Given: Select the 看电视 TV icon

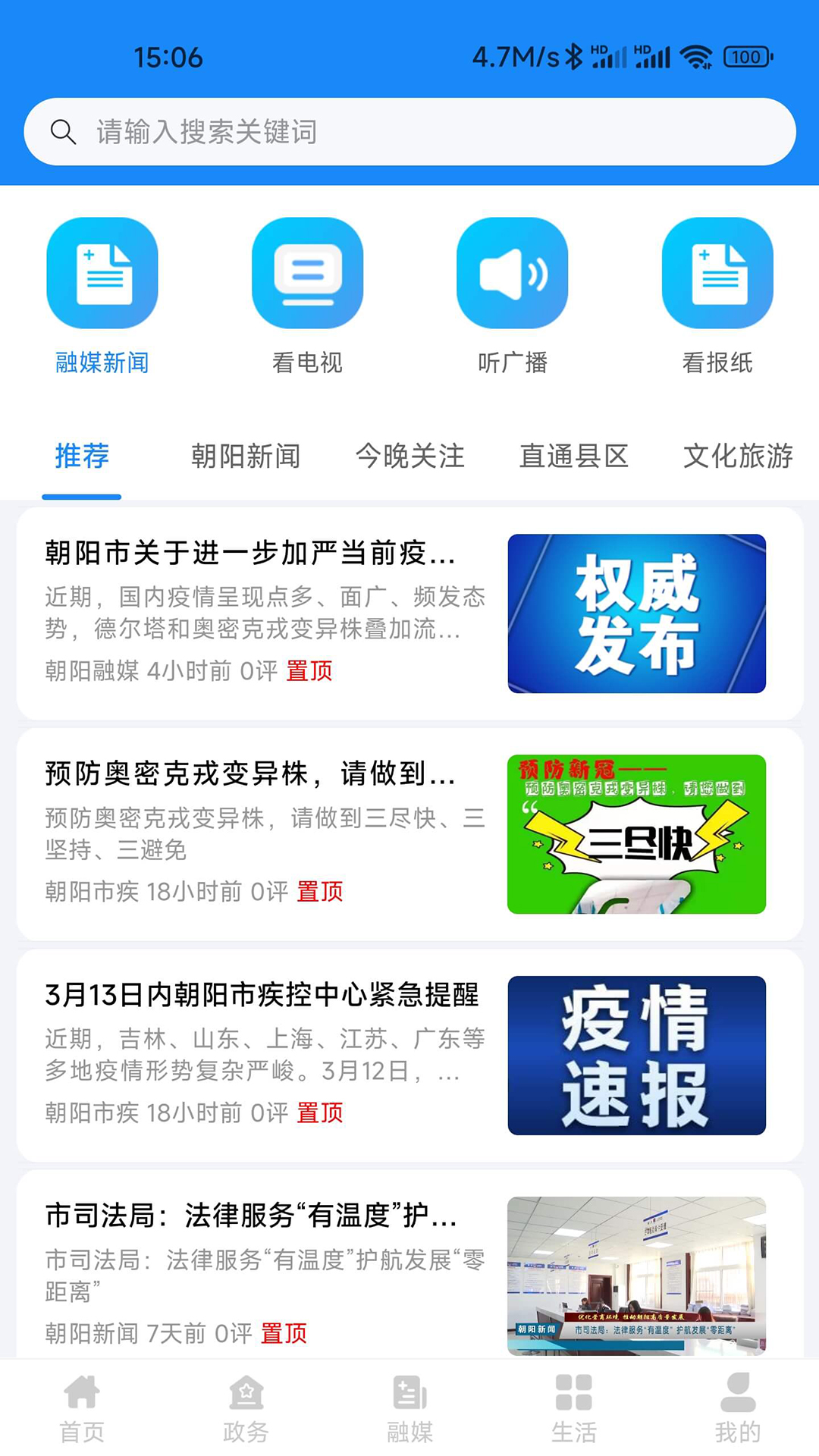Looking at the screenshot, I should (x=307, y=275).
